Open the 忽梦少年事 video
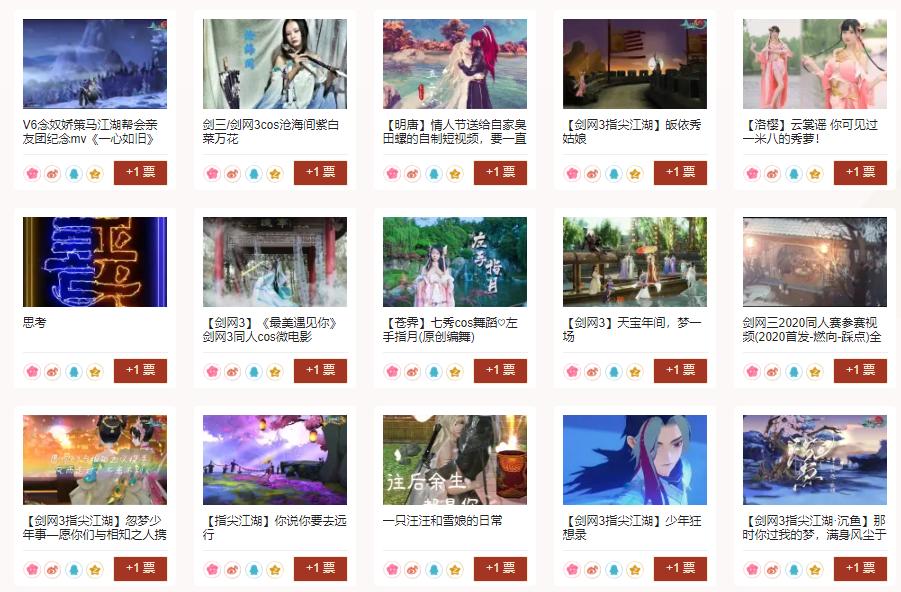This screenshot has height=592, width=901. (x=95, y=460)
